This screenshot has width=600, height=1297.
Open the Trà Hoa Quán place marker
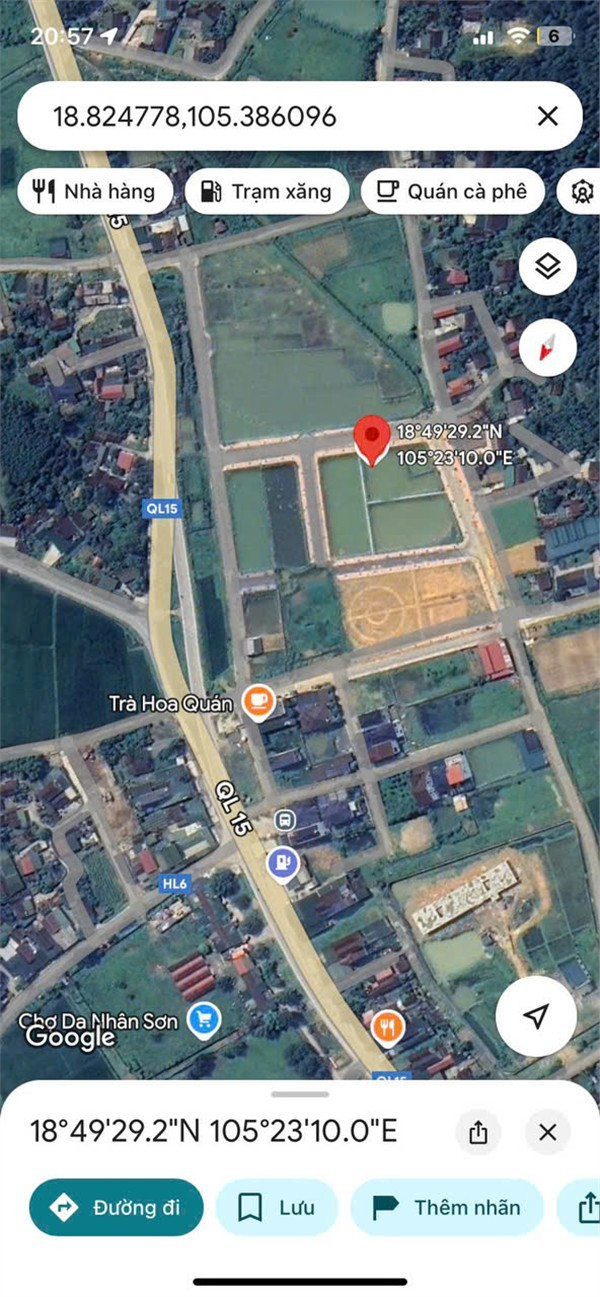(x=258, y=703)
